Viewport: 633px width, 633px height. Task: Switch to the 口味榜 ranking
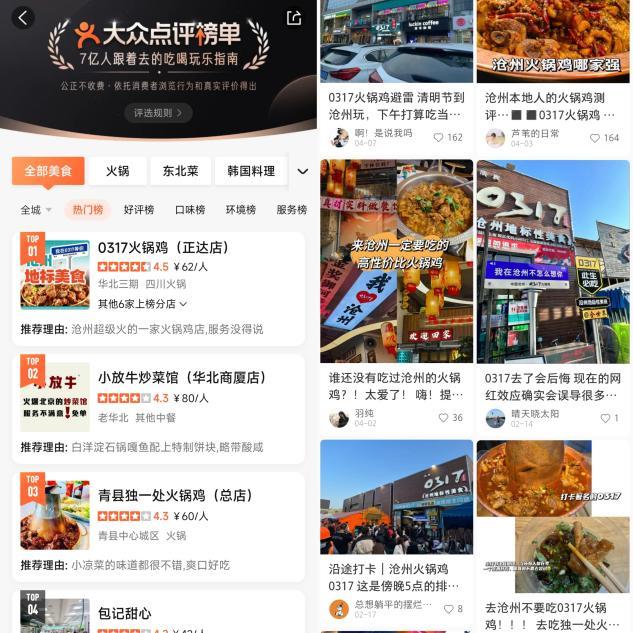190,210
